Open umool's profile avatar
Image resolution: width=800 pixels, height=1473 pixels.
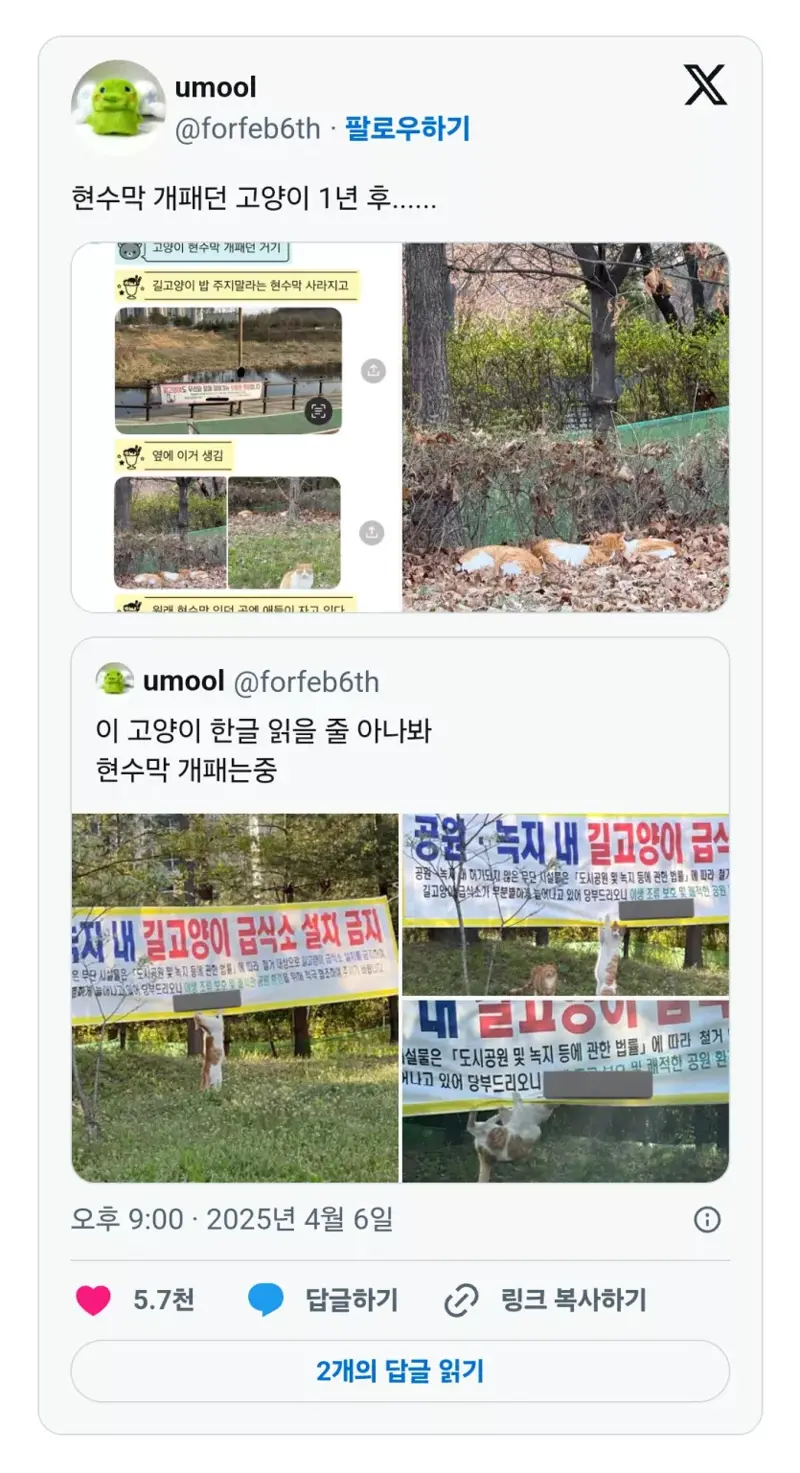[x=118, y=107]
